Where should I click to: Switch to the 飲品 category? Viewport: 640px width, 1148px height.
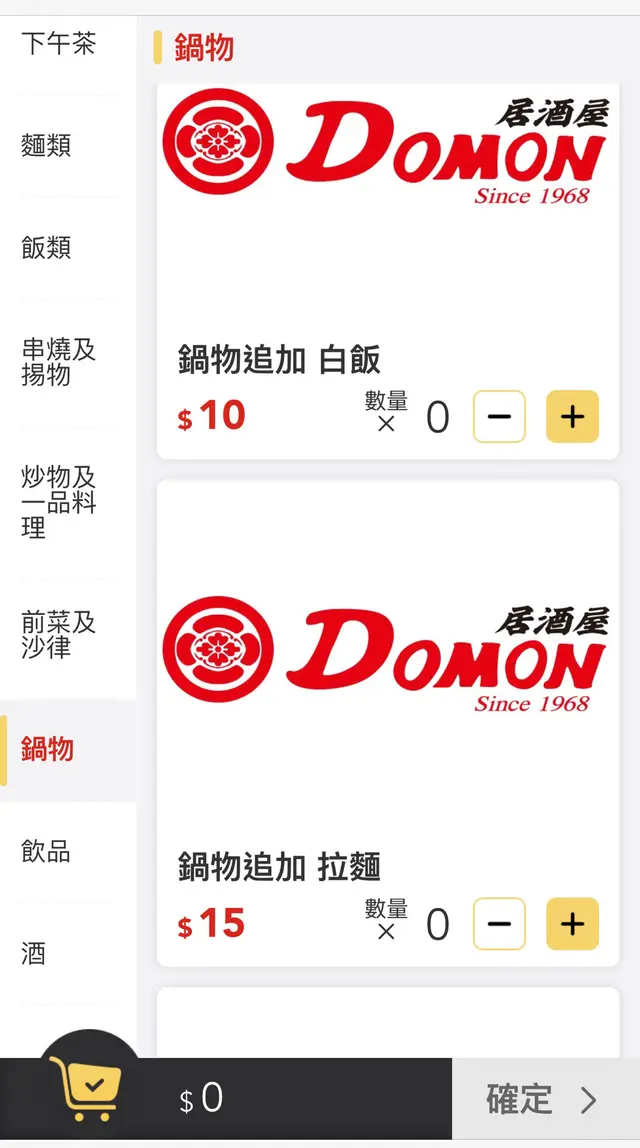pos(46,852)
